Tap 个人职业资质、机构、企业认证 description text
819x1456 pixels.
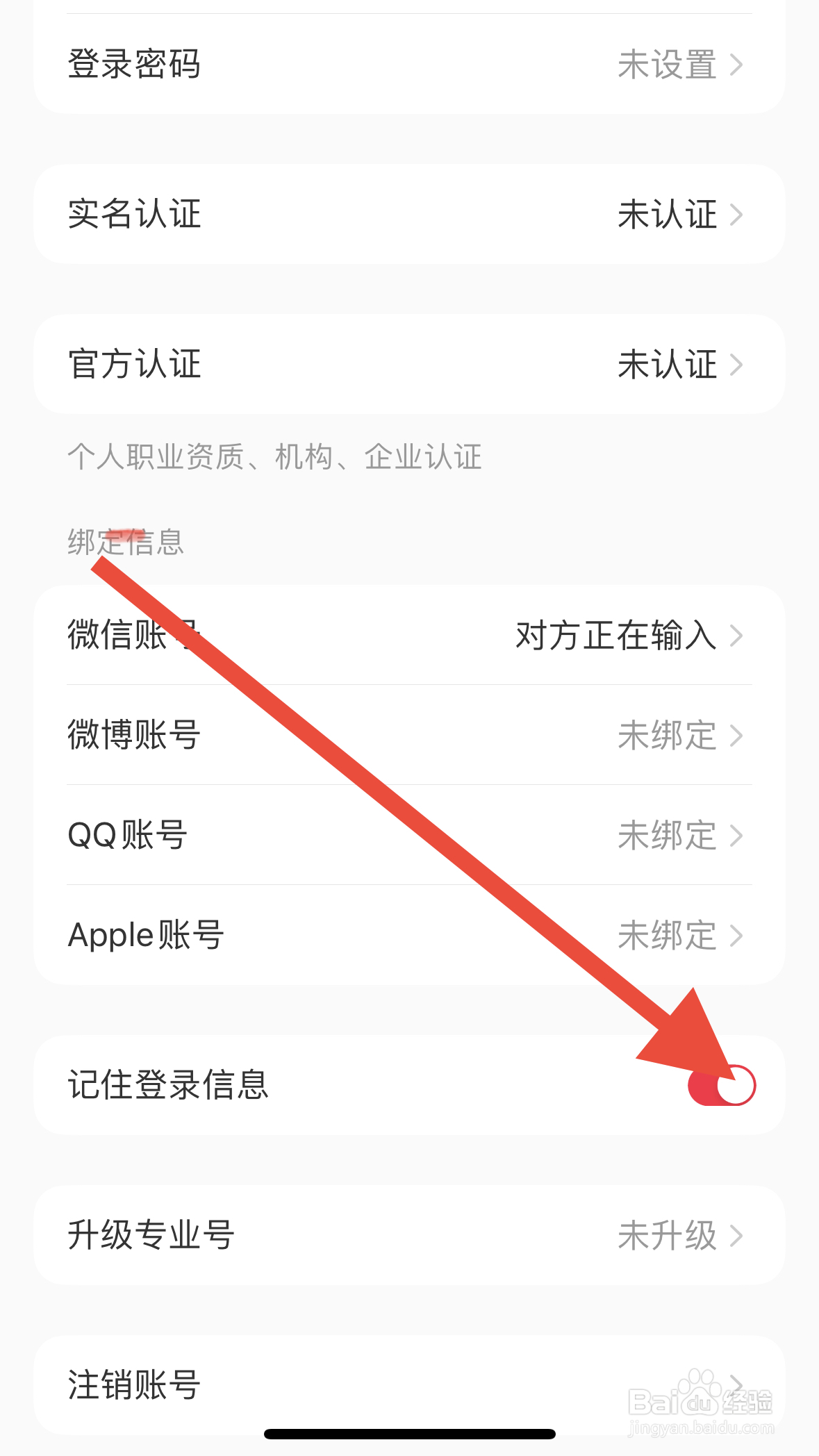point(275,456)
